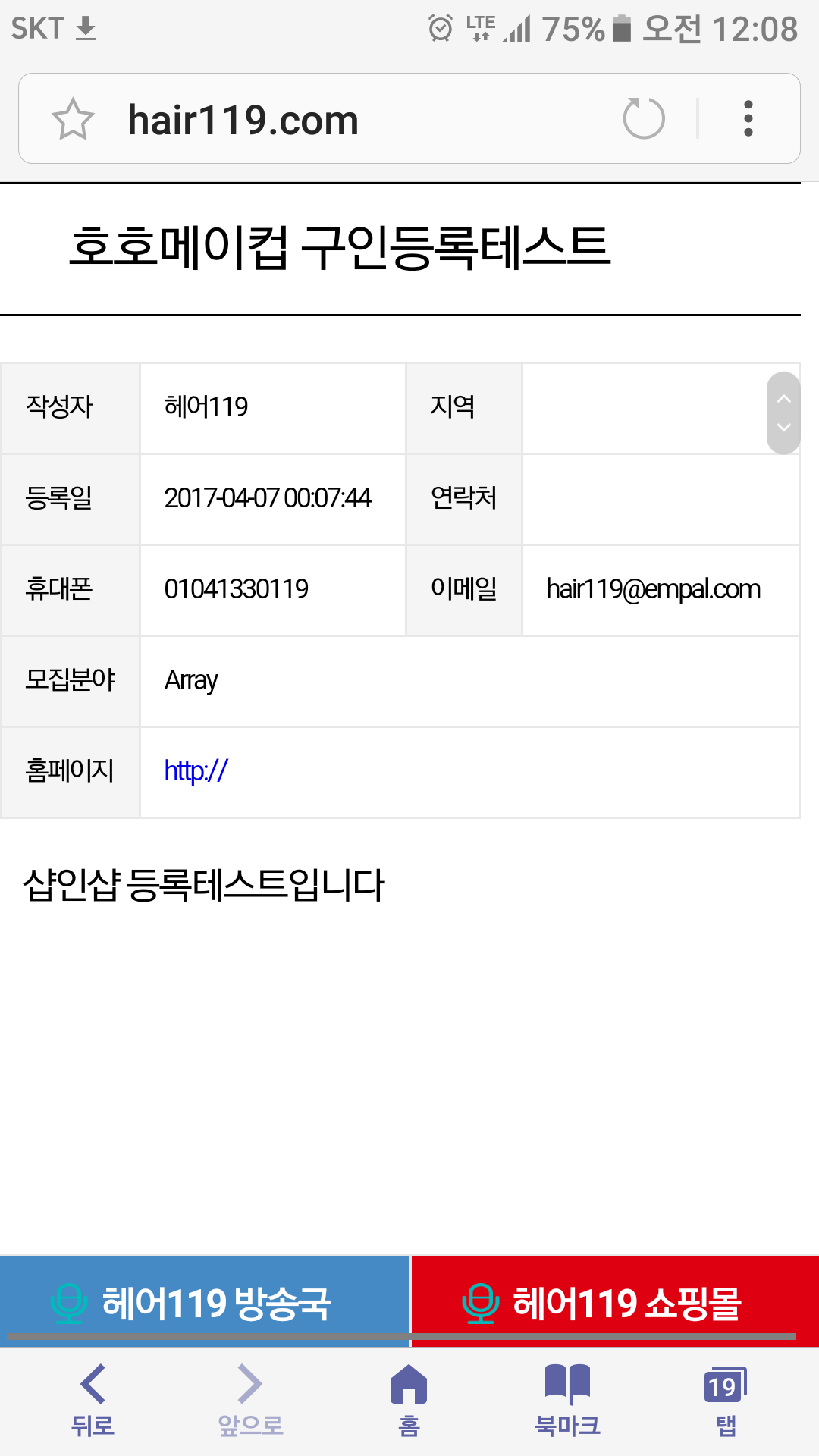Open the http:// homepage link
Image resolution: width=819 pixels, height=1456 pixels.
(196, 771)
